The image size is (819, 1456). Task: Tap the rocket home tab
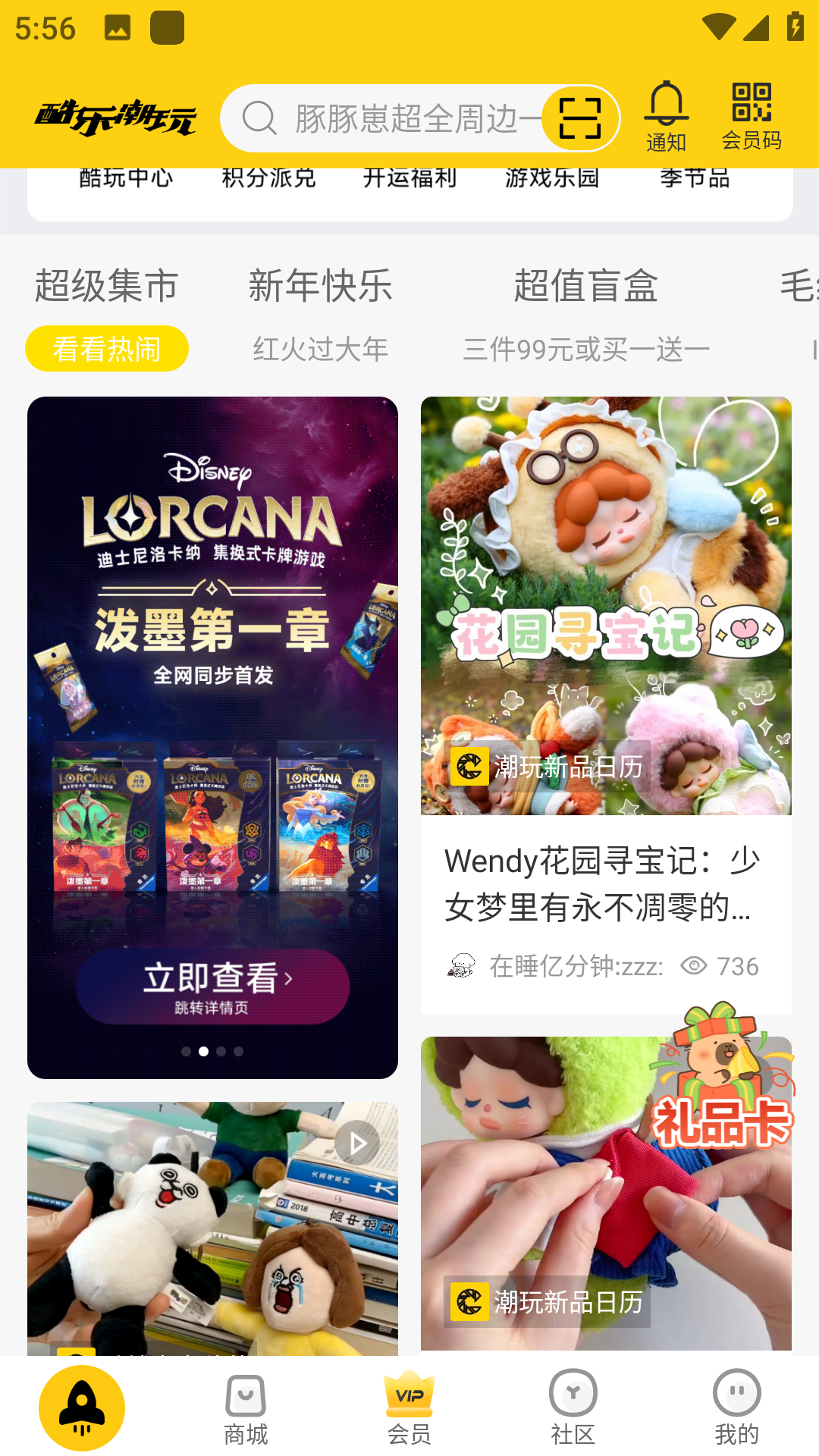pos(82,1407)
